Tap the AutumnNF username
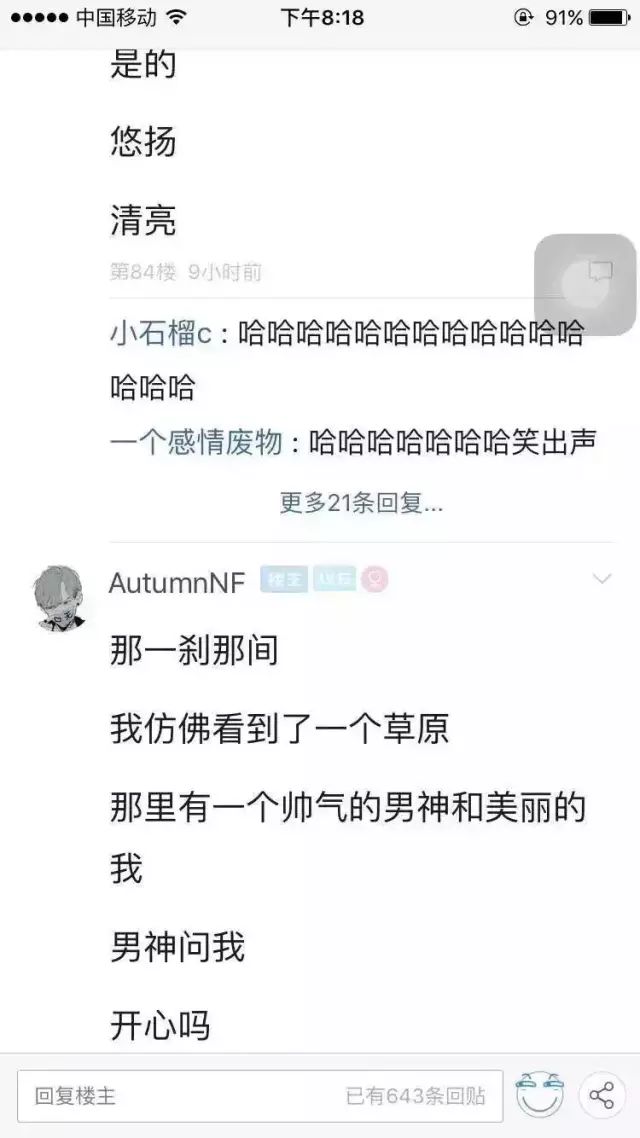The width and height of the screenshot is (640, 1138). [176, 583]
